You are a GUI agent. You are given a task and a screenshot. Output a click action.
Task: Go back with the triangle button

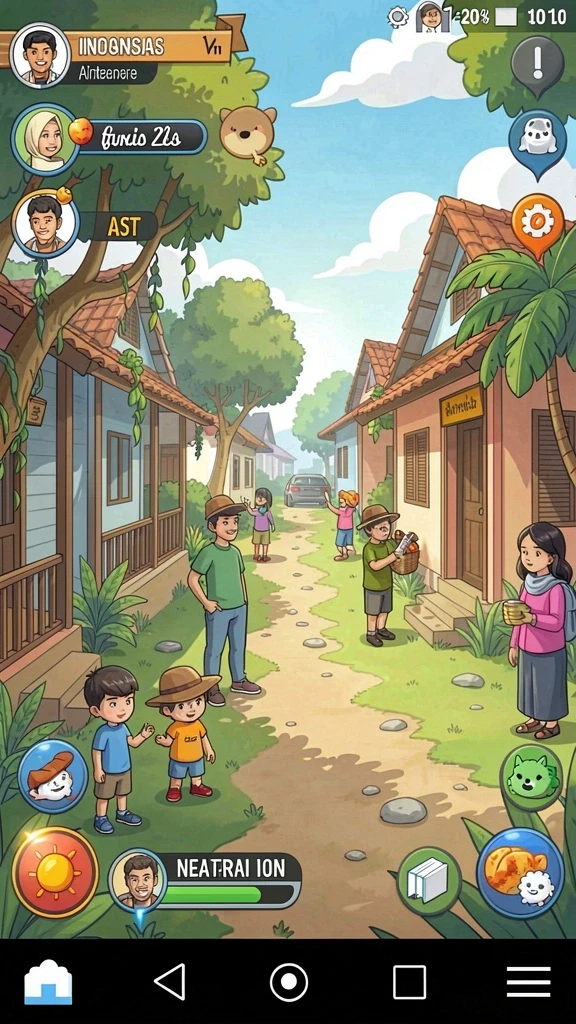point(170,981)
